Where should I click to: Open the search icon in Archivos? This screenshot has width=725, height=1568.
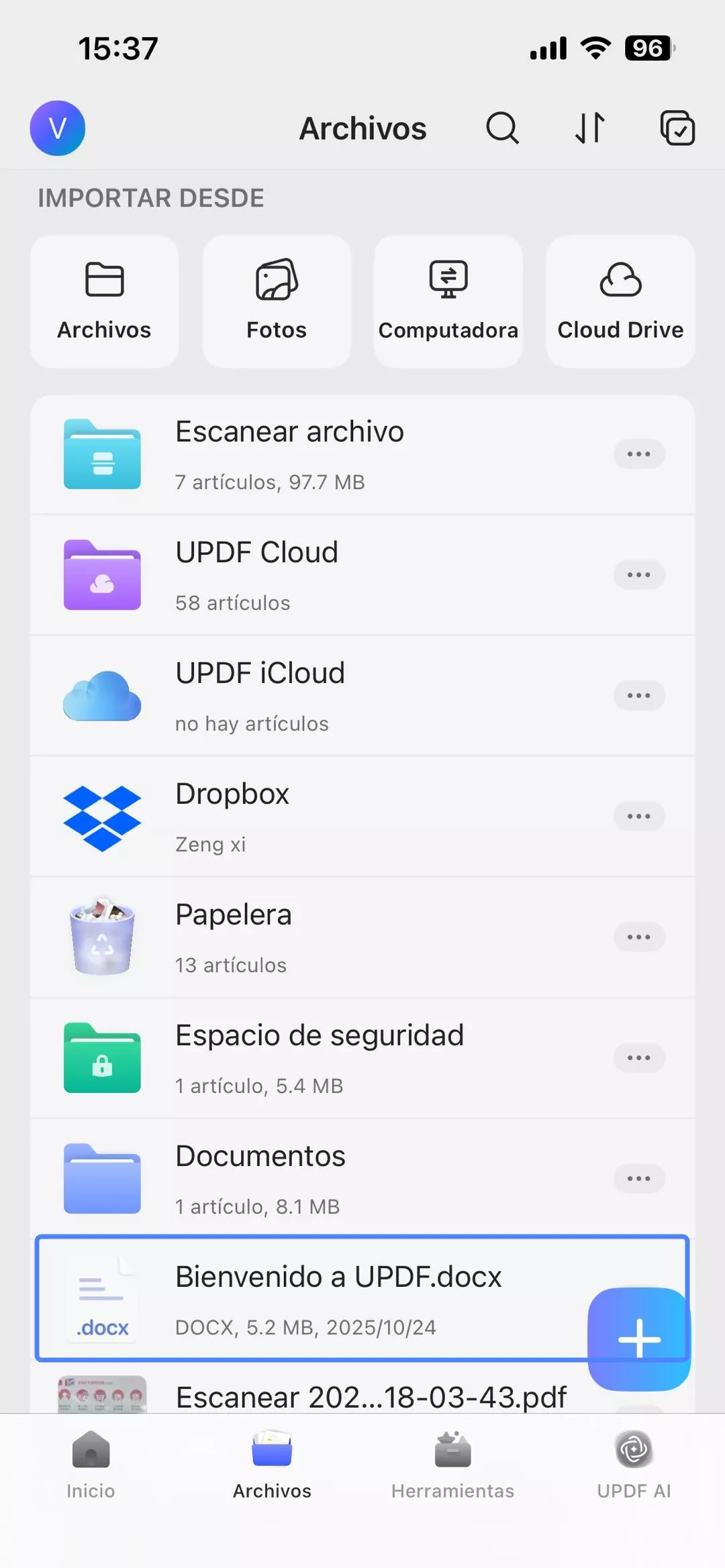point(502,128)
